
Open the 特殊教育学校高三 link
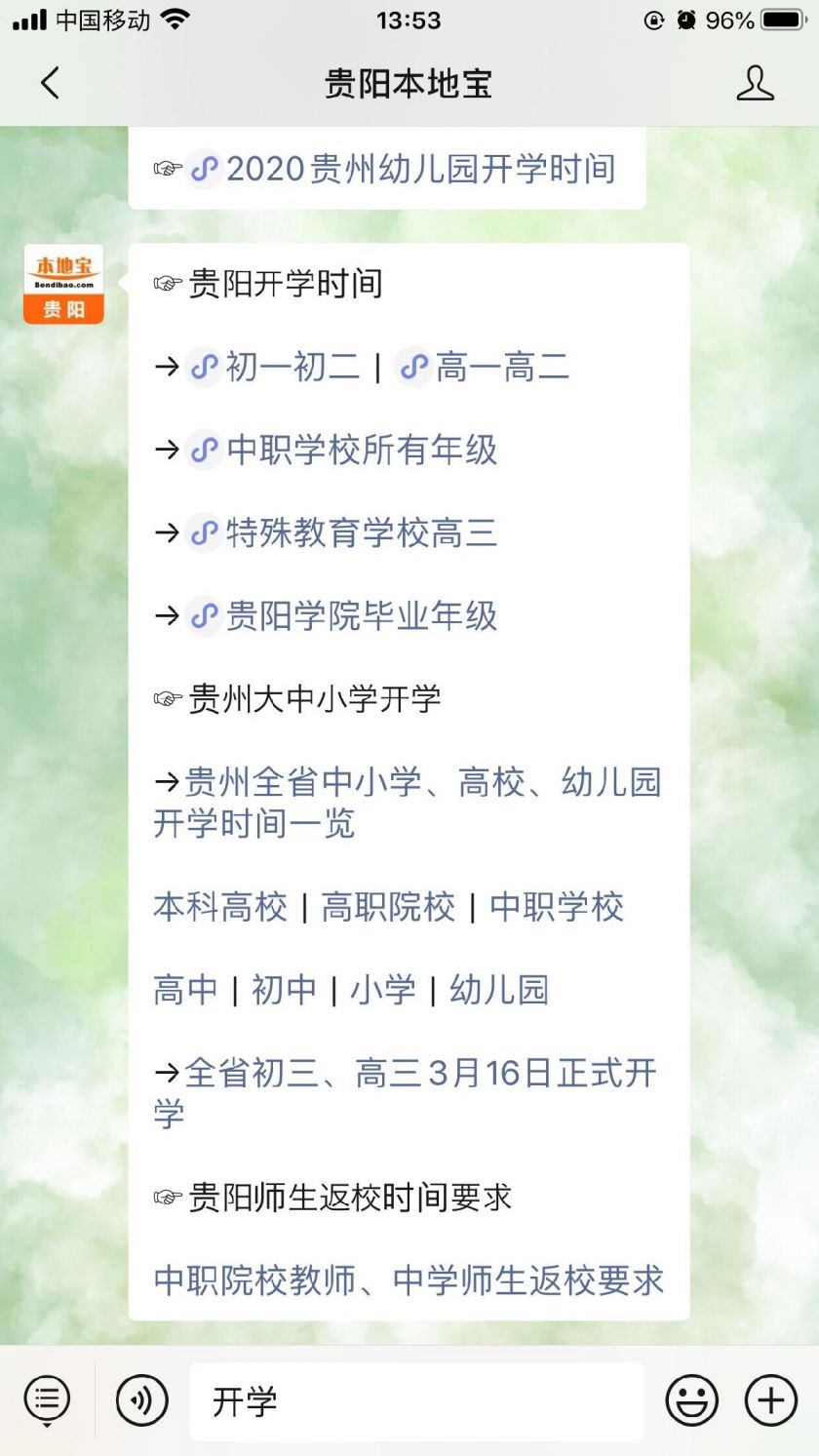click(361, 533)
